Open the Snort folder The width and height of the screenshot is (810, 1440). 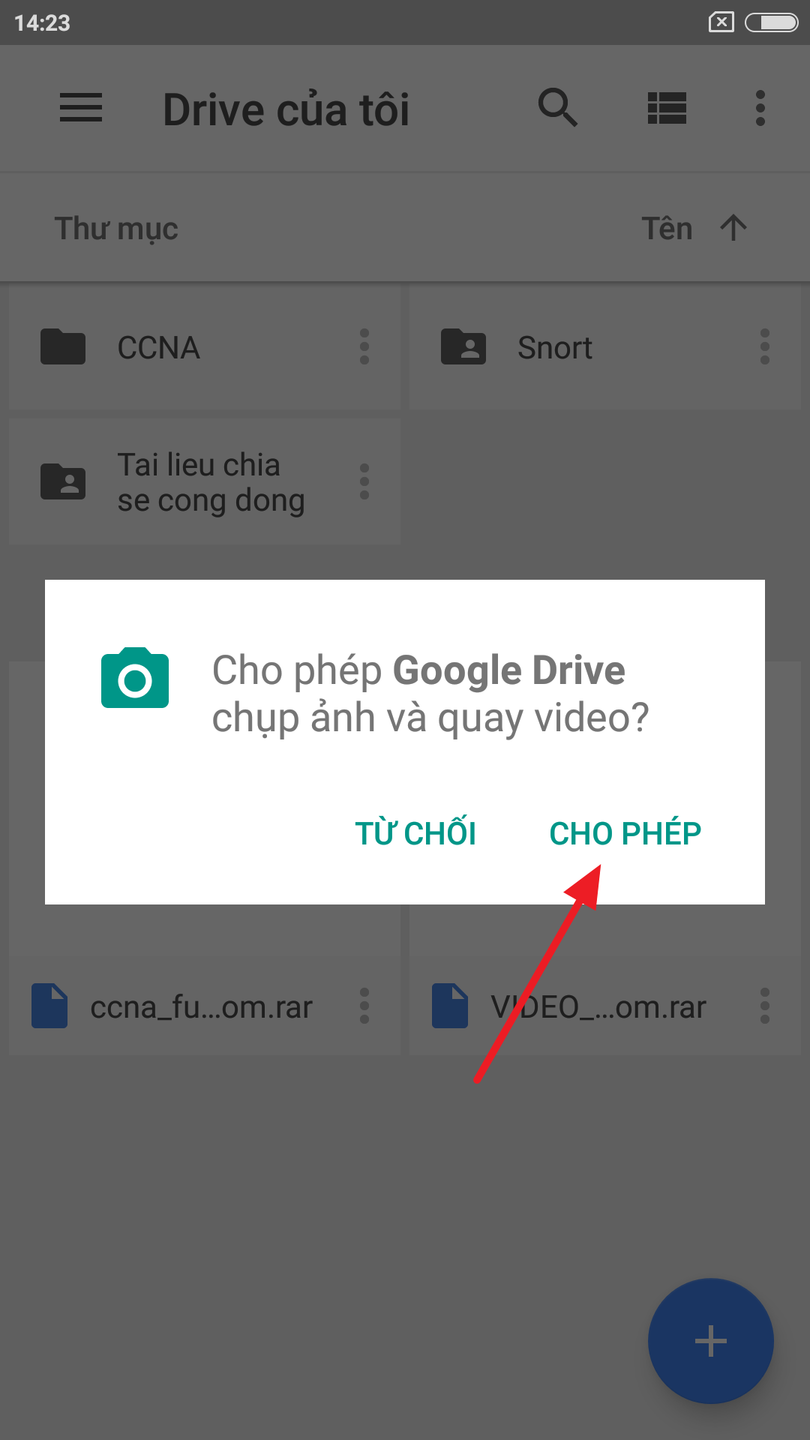[x=555, y=347]
